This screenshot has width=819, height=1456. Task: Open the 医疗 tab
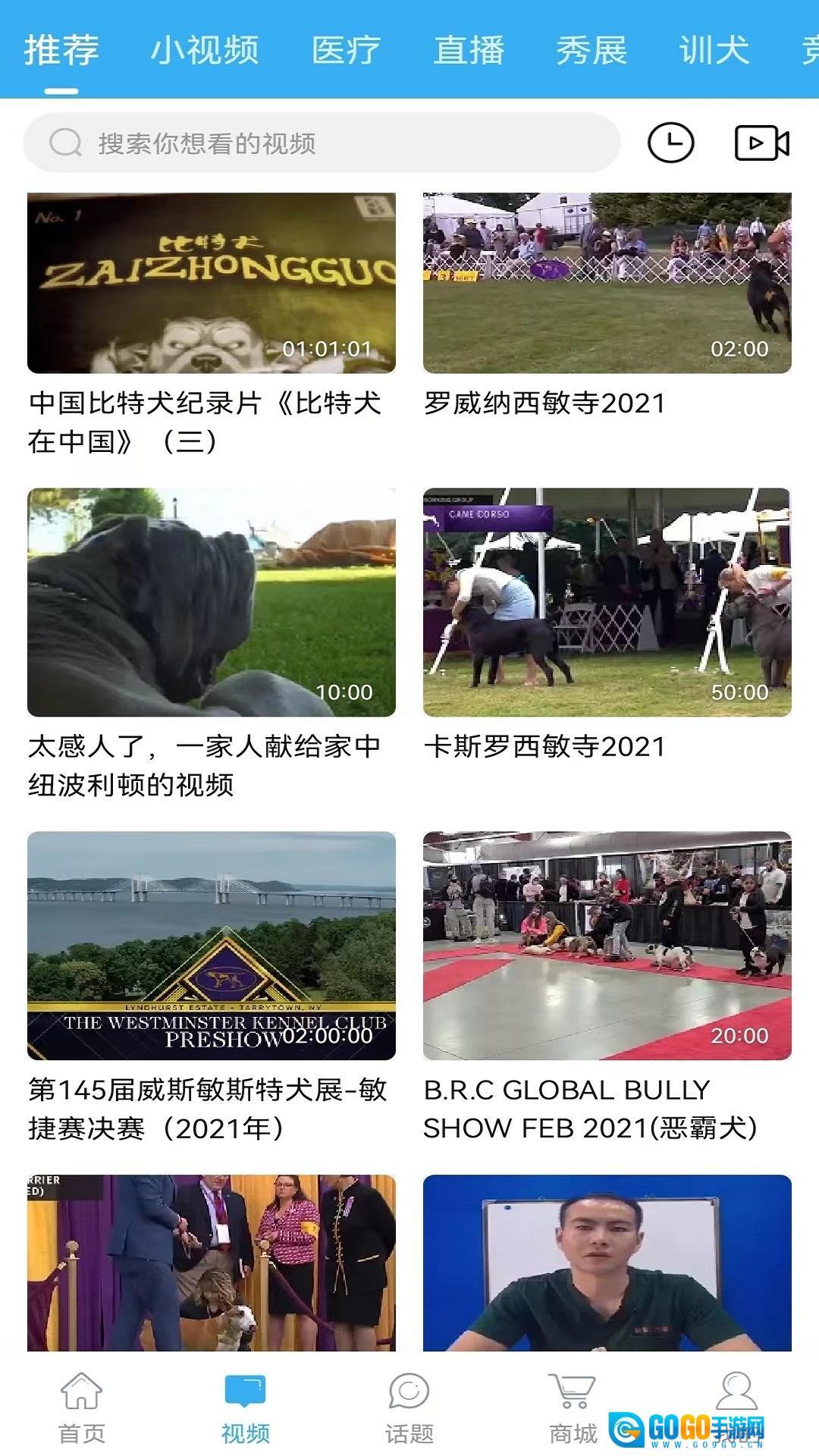pos(345,49)
